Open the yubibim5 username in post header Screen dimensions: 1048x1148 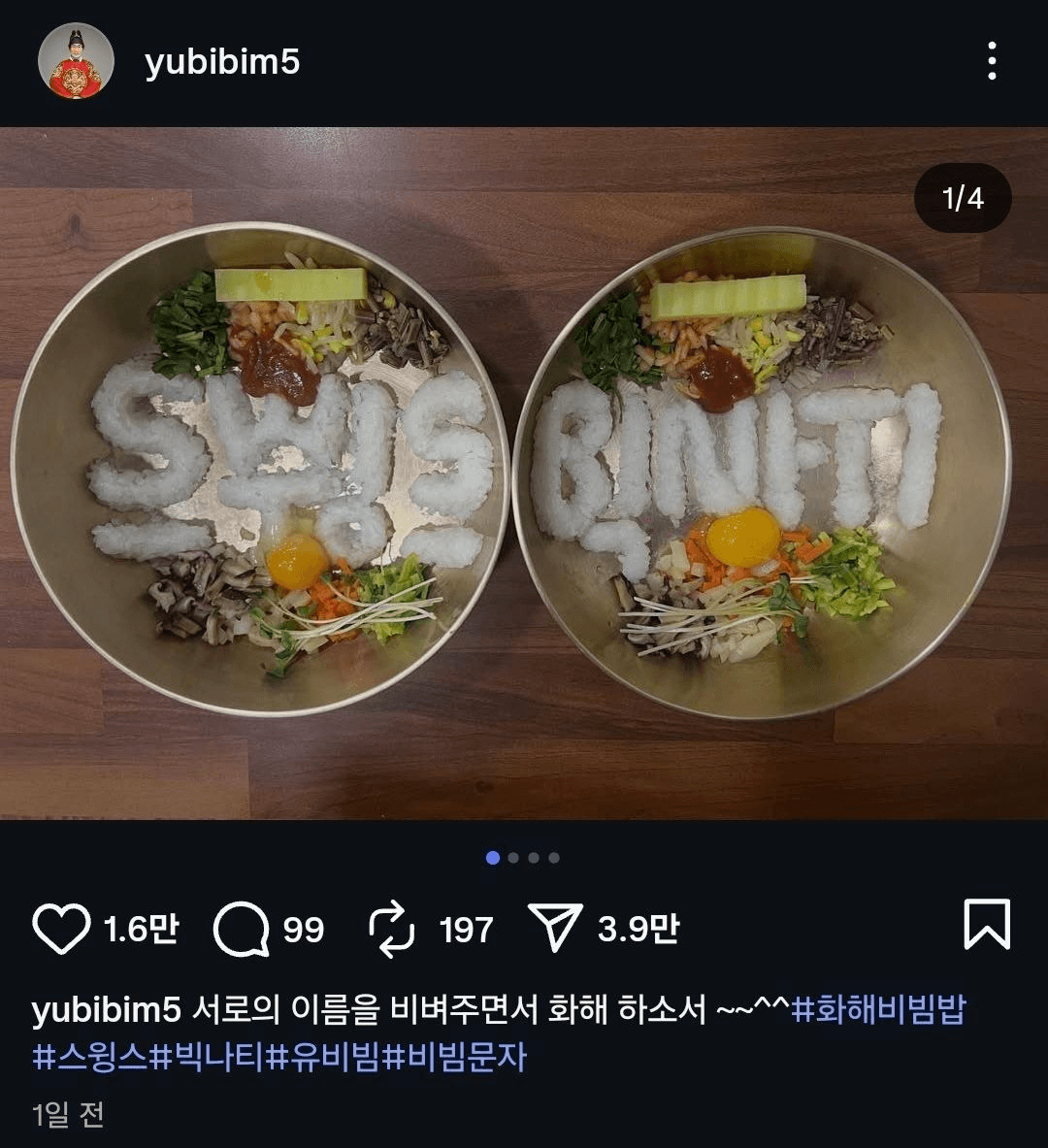coord(222,63)
